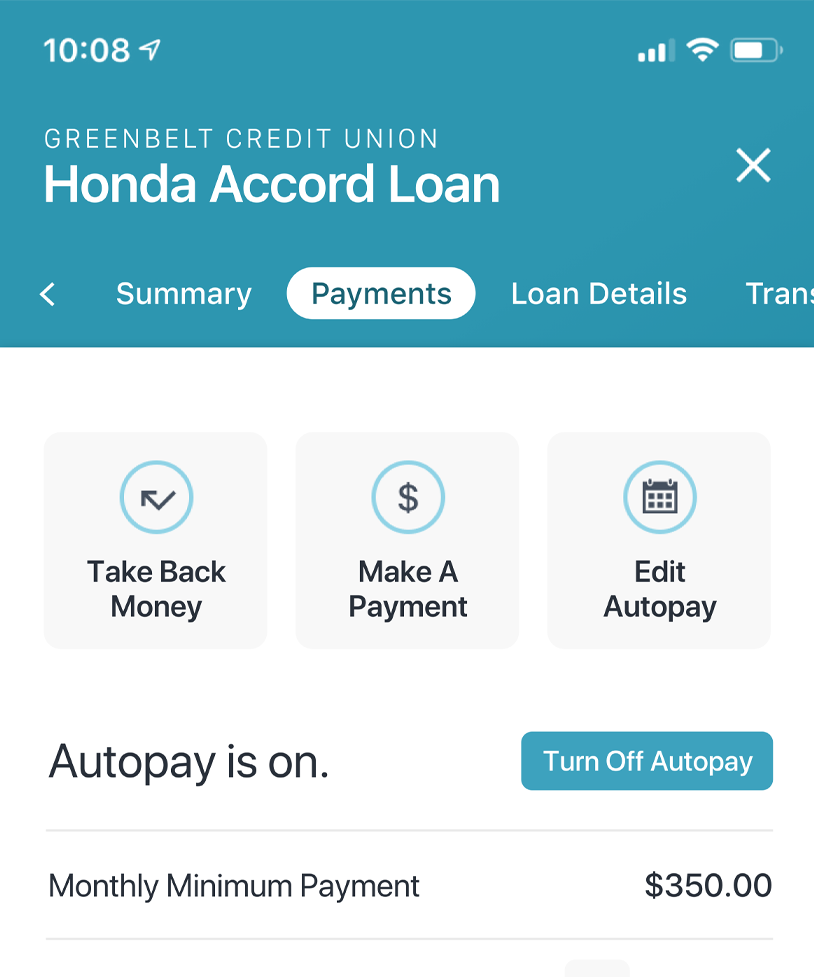Open the Take Back Money option
This screenshot has height=977, width=814.
click(x=156, y=541)
